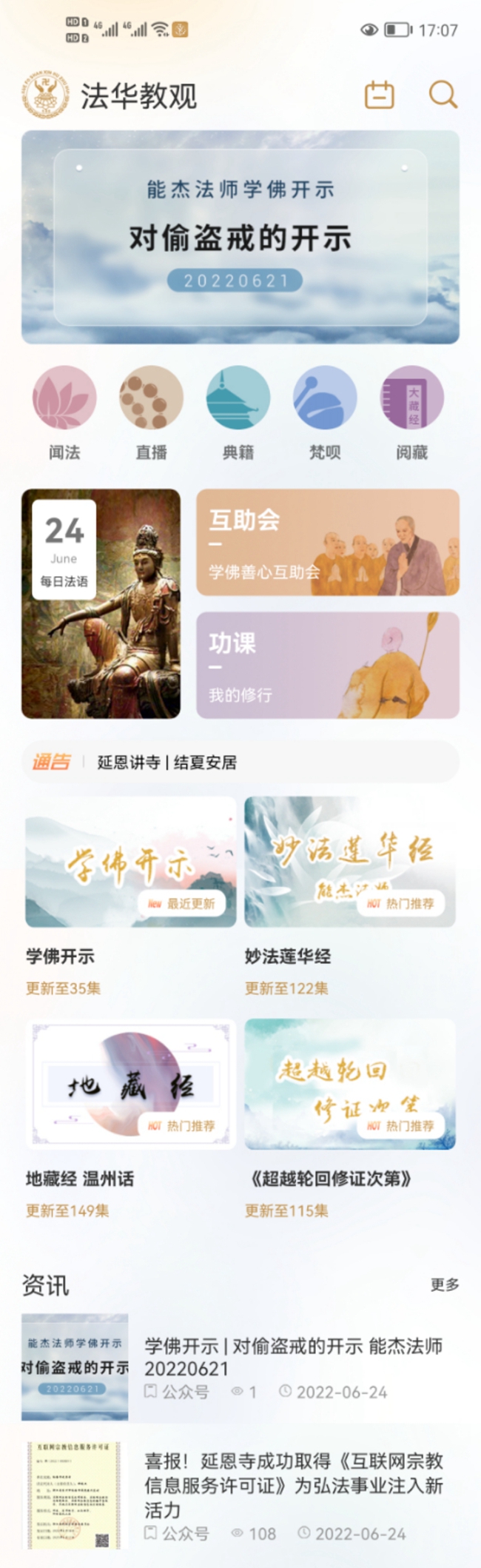View the 每日法语 daily card
Image resolution: width=481 pixels, height=1568 pixels.
pos(101,603)
